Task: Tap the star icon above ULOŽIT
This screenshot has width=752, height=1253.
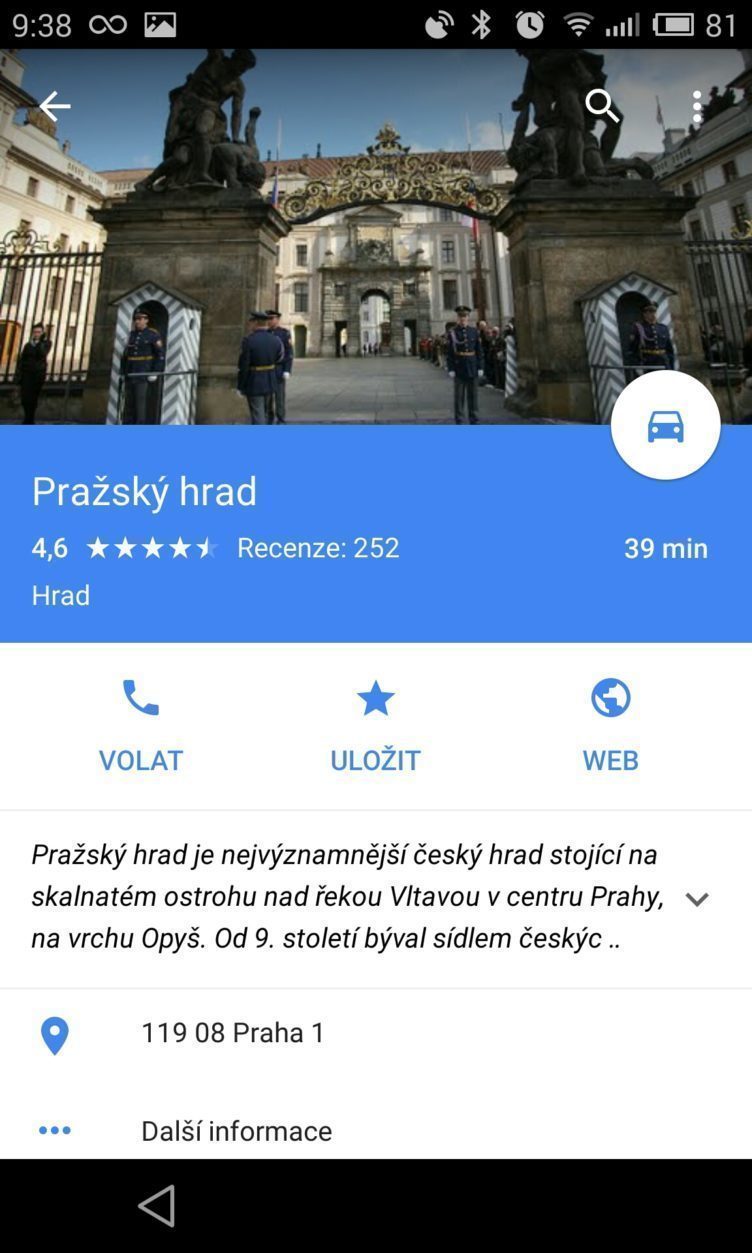Action: point(375,697)
